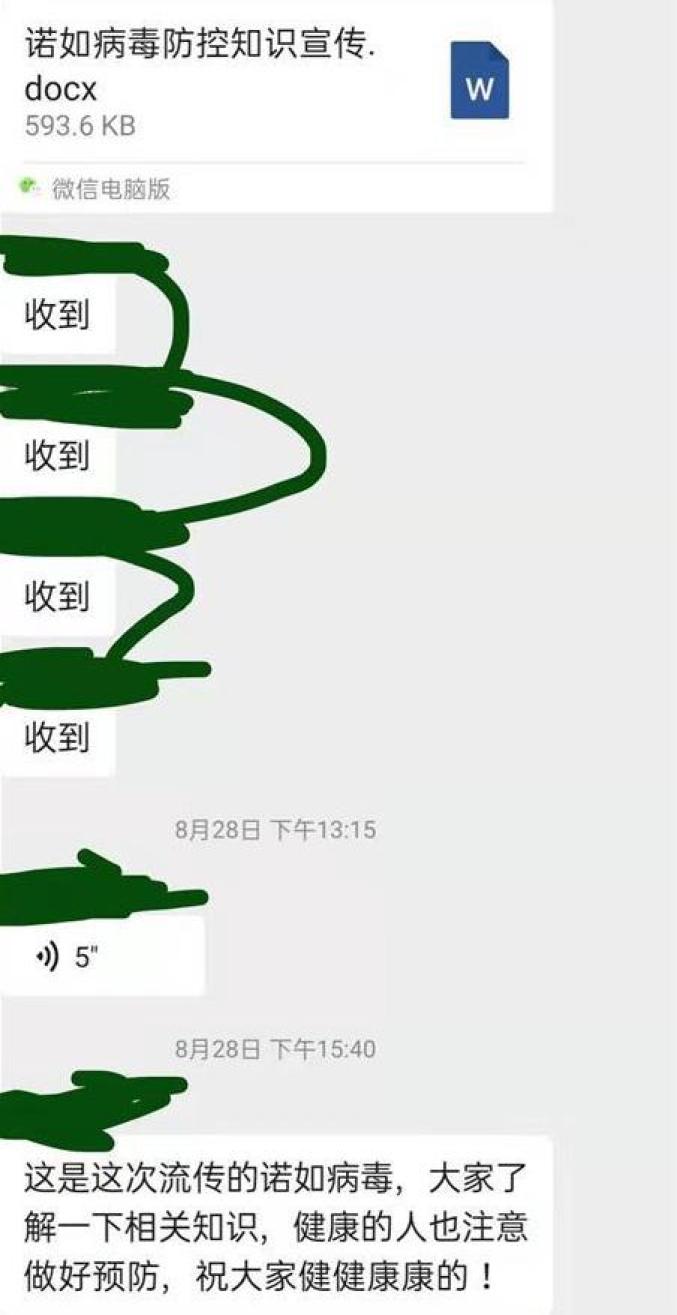Play the 5-second voice message
This screenshot has height=1315, width=677.
tap(102, 957)
